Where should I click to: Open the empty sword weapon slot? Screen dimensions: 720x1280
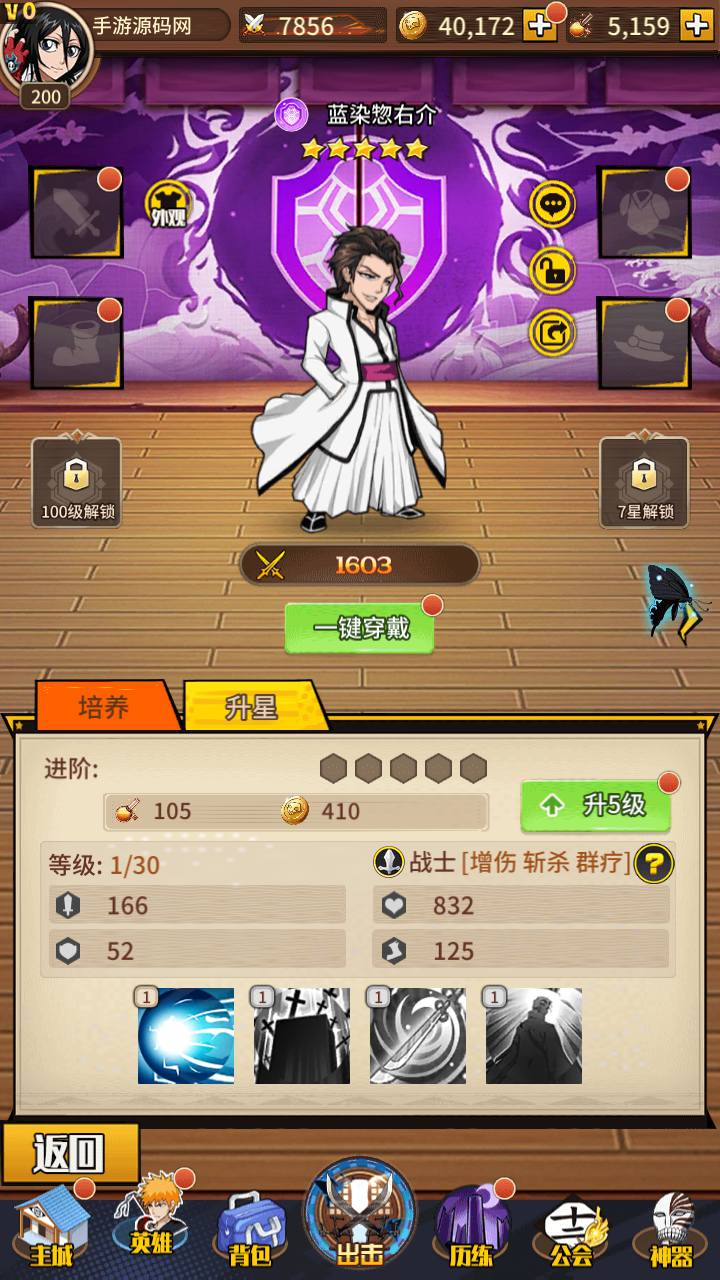click(x=77, y=213)
